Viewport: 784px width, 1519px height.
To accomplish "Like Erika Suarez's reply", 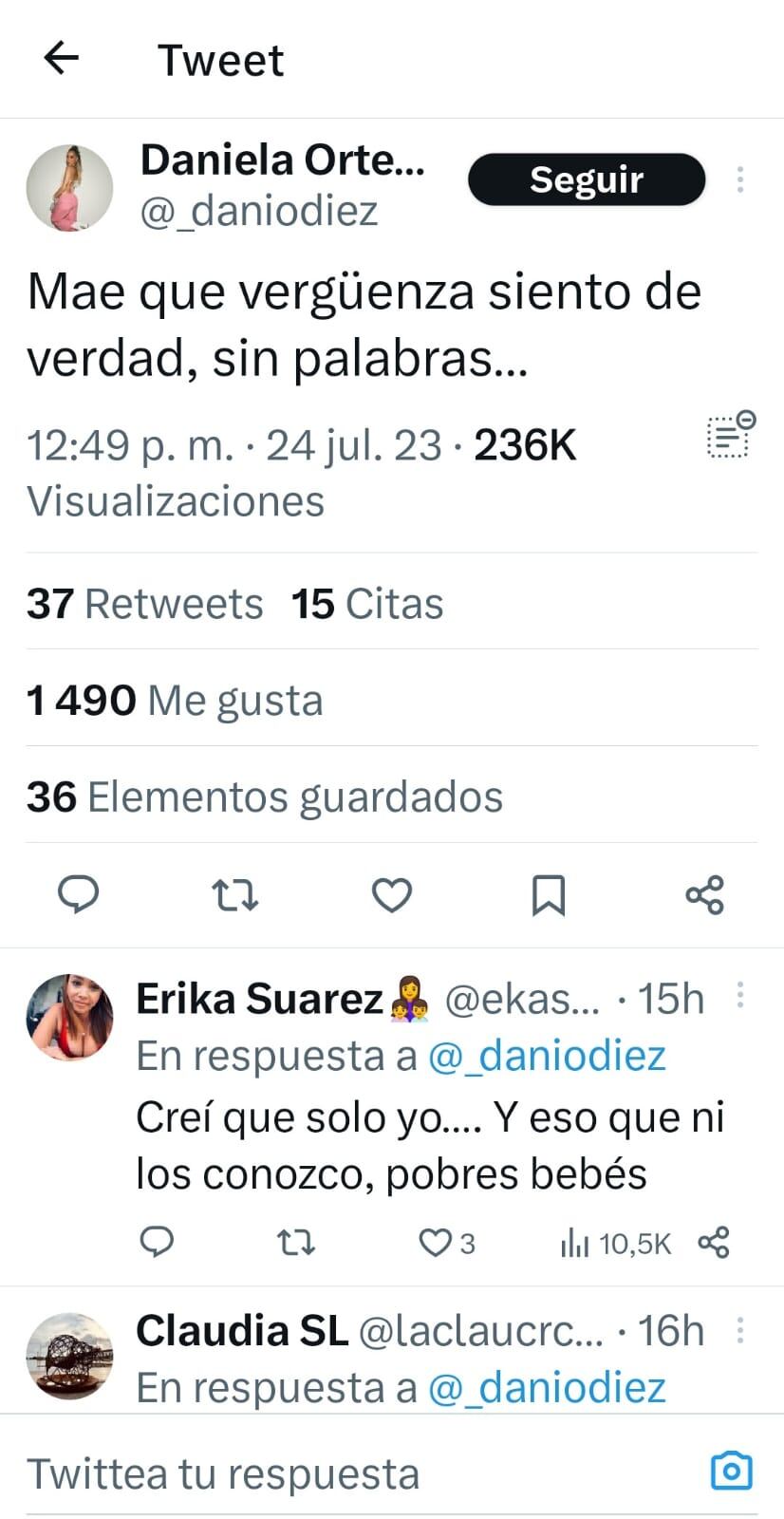I will click(436, 1242).
